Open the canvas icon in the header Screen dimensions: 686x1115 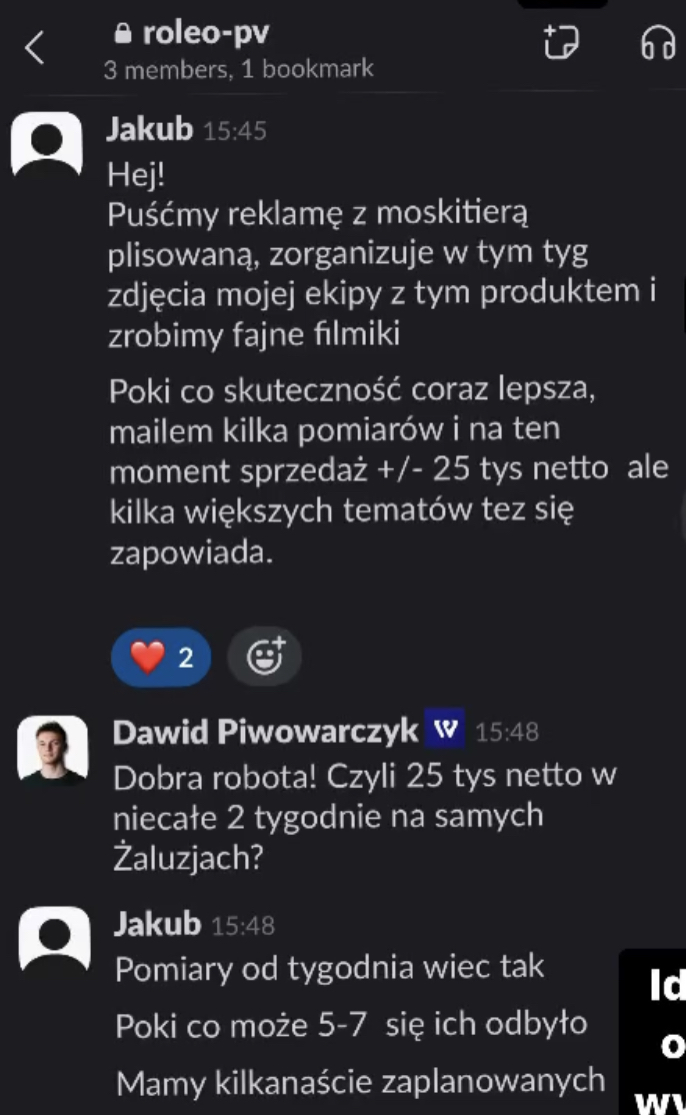click(x=564, y=45)
